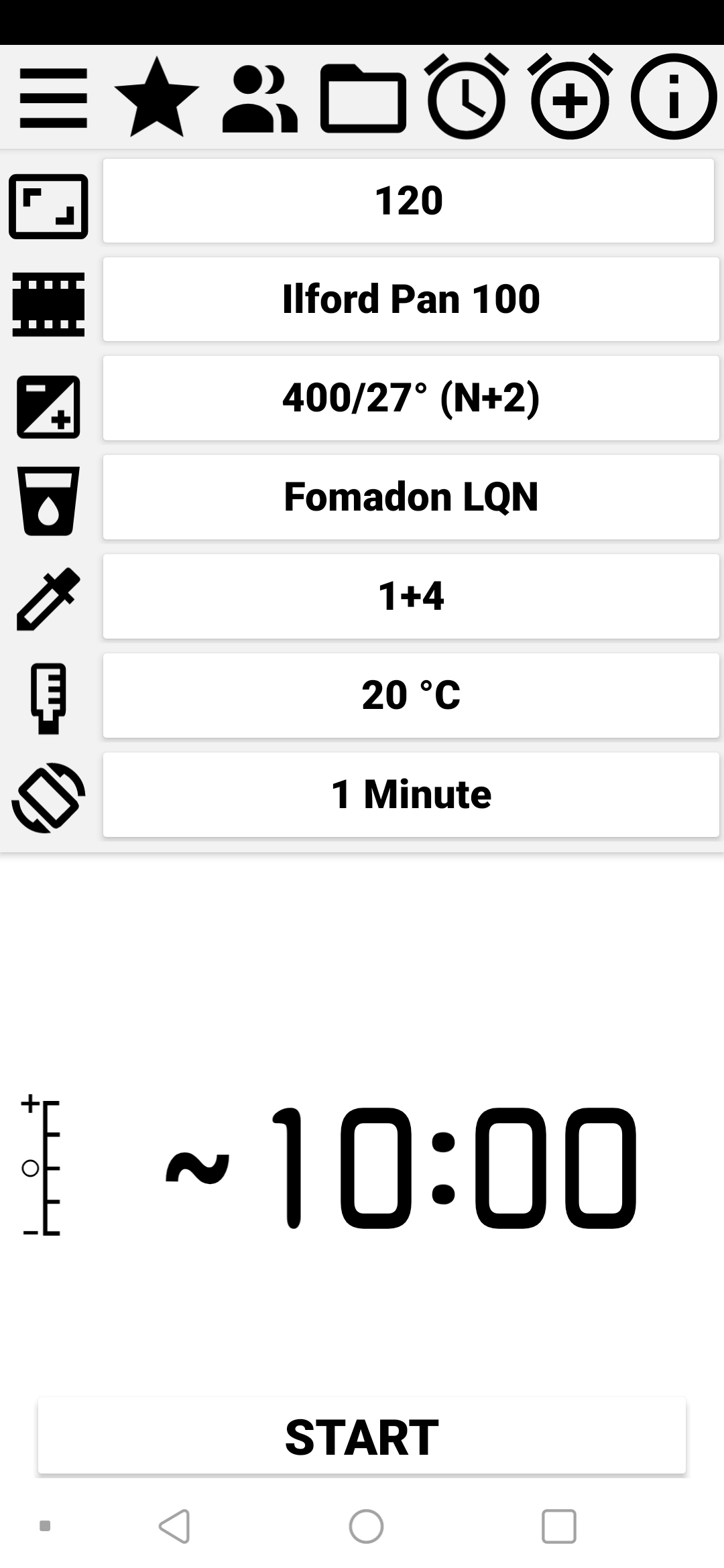Open favorites star
Viewport: 724px width, 1568px height.
[157, 98]
